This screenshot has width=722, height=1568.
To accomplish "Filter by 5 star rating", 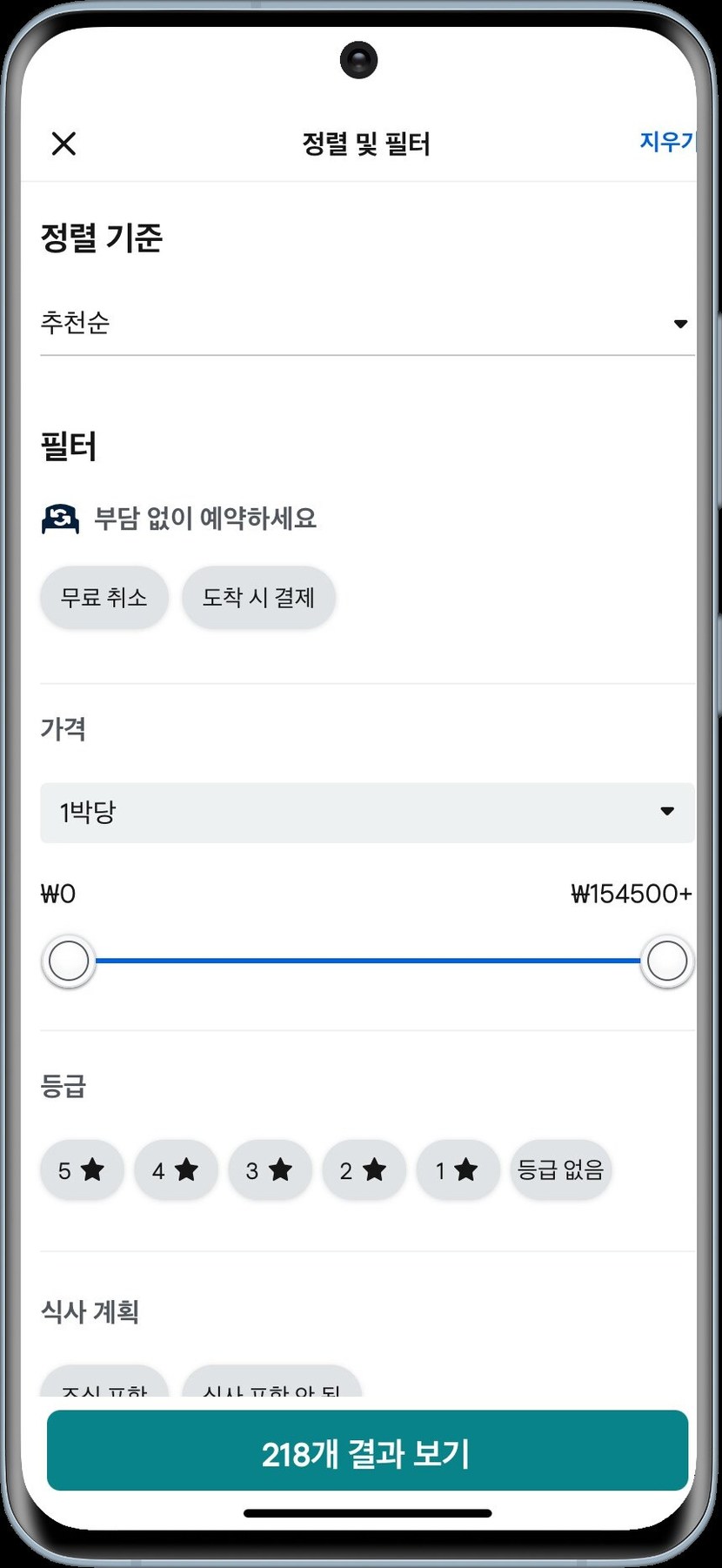I will tap(82, 1170).
